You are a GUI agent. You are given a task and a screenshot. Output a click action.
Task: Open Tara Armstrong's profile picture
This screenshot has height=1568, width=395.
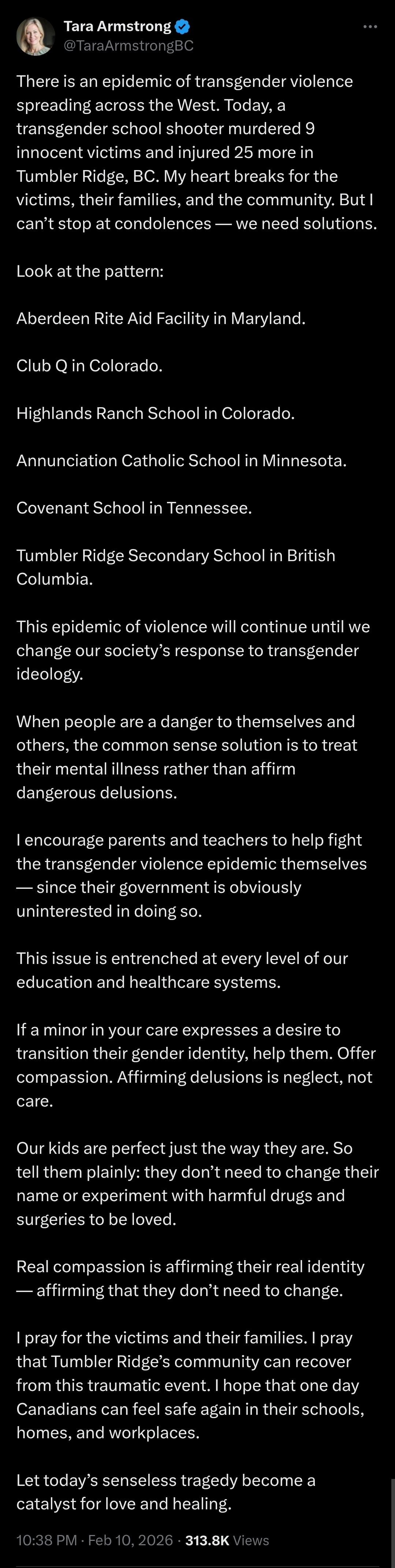[35, 37]
